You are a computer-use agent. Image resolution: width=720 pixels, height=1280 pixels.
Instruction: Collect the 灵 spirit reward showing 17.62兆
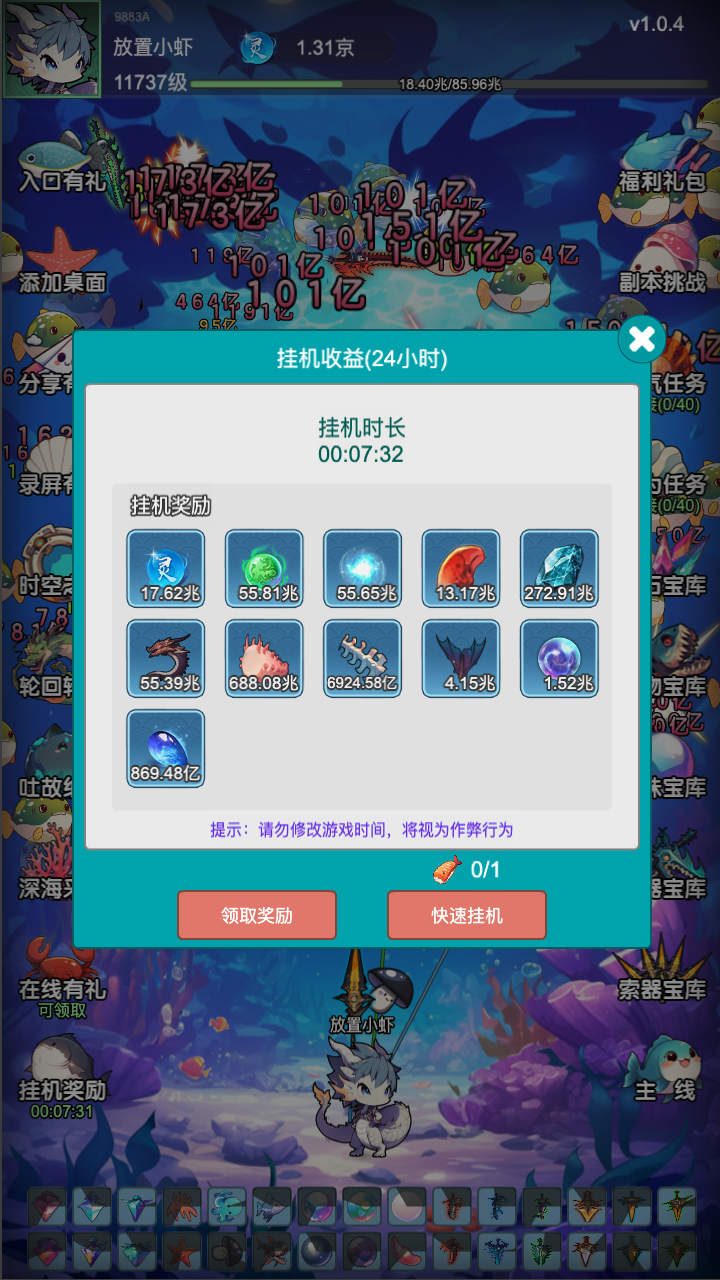(164, 568)
